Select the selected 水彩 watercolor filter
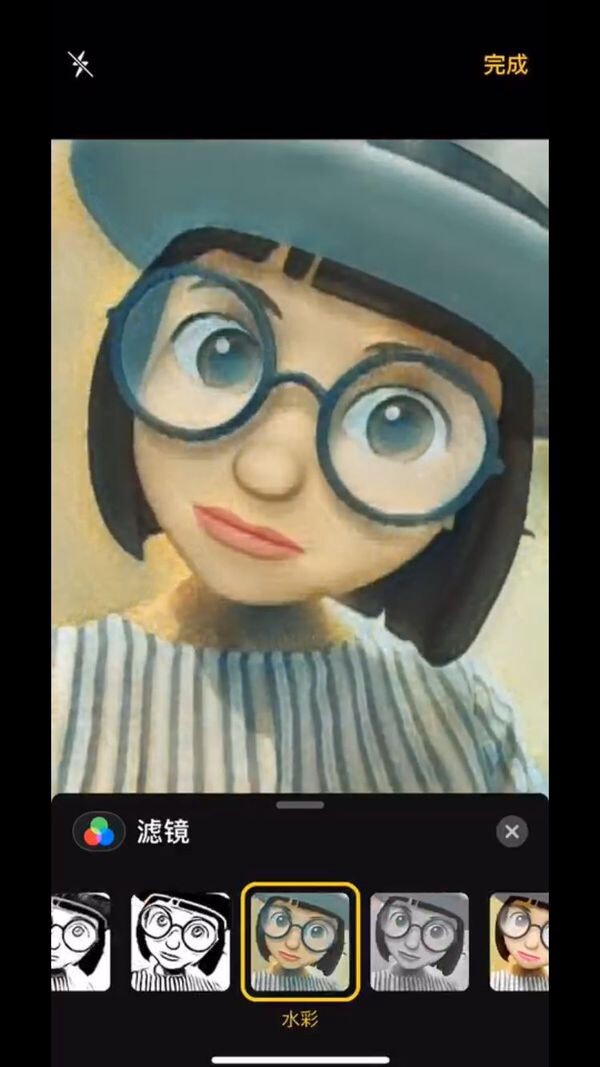 (x=300, y=941)
